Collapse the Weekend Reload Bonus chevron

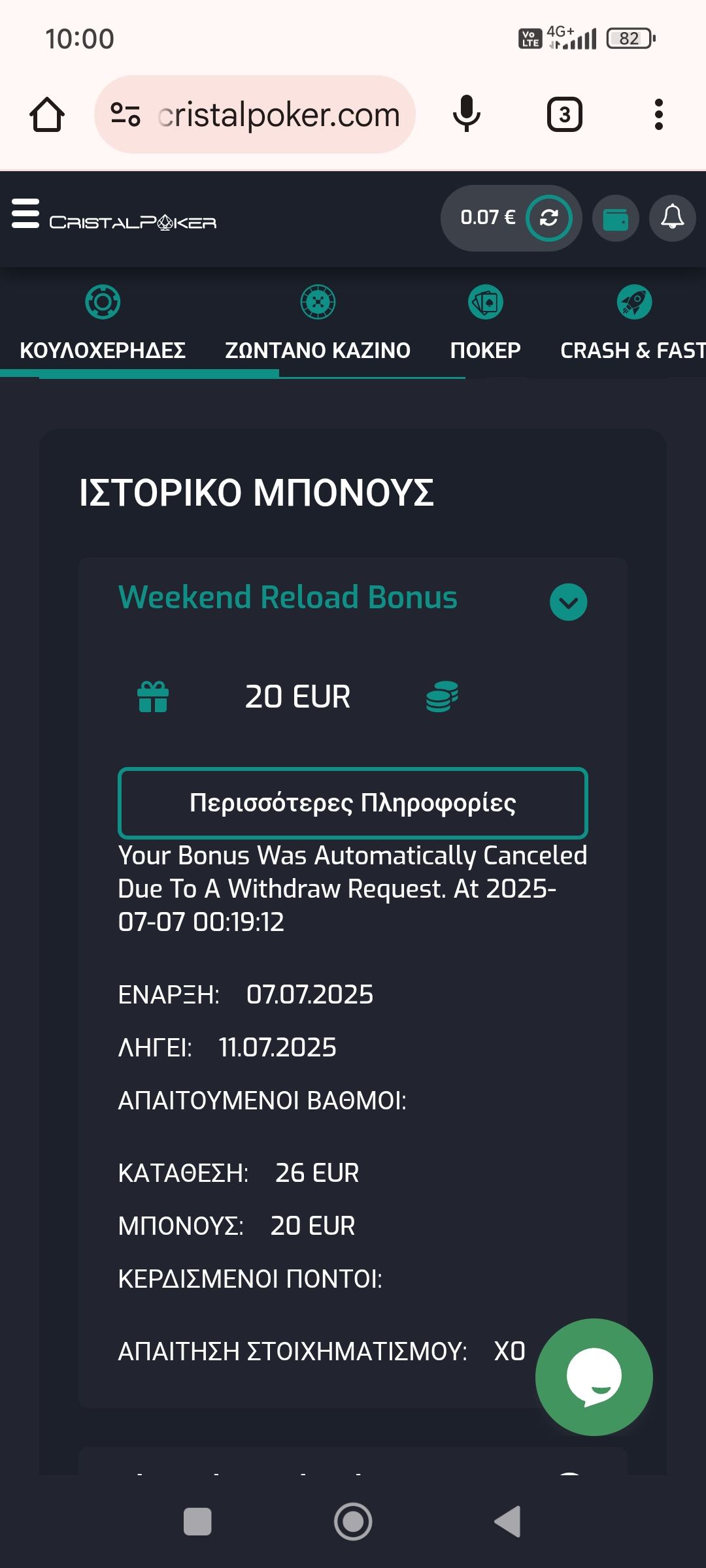pos(568,602)
